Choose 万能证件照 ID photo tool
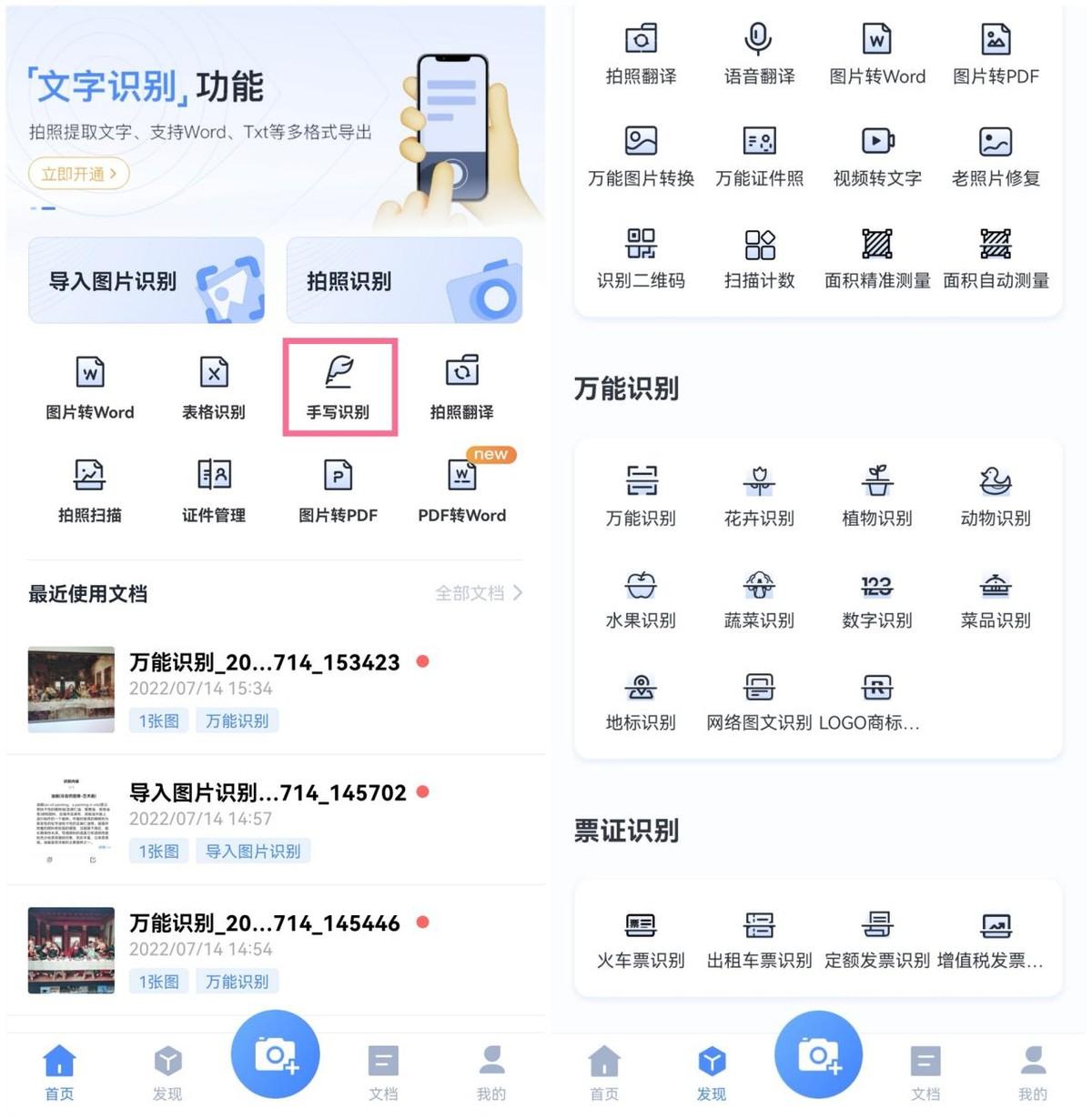Screen dimensions: 1092x1119 [759, 156]
